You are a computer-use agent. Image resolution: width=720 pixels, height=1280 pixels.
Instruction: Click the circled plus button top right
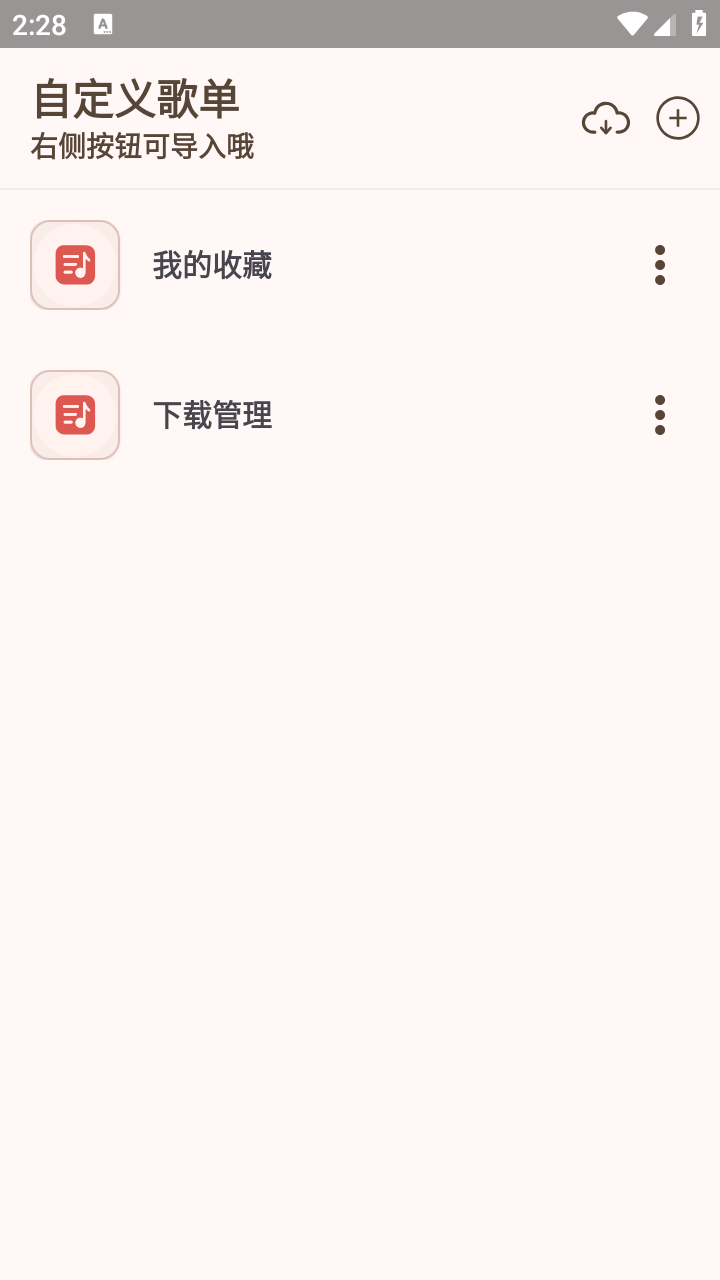point(678,118)
